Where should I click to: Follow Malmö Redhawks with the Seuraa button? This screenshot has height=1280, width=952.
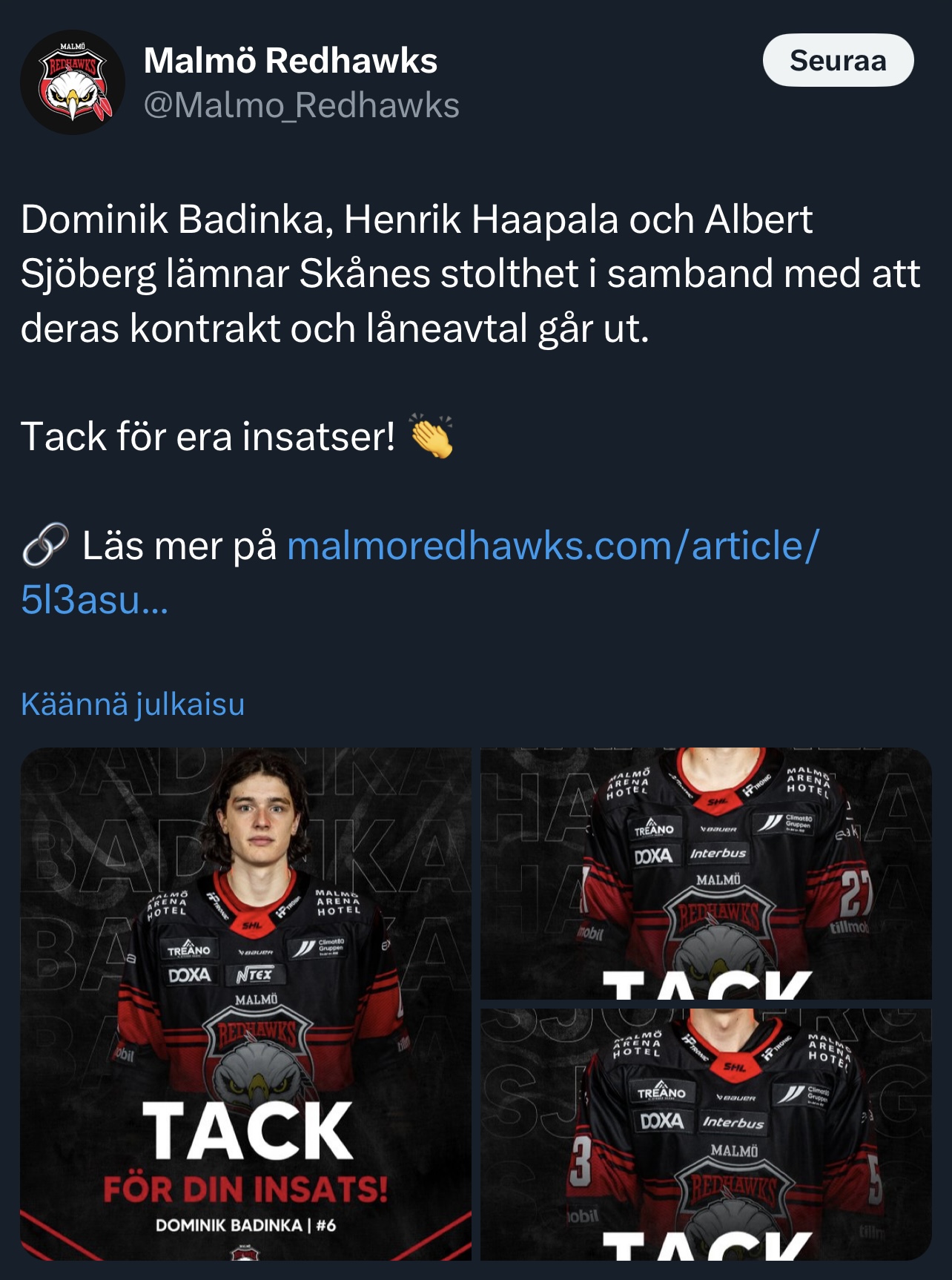[x=838, y=60]
